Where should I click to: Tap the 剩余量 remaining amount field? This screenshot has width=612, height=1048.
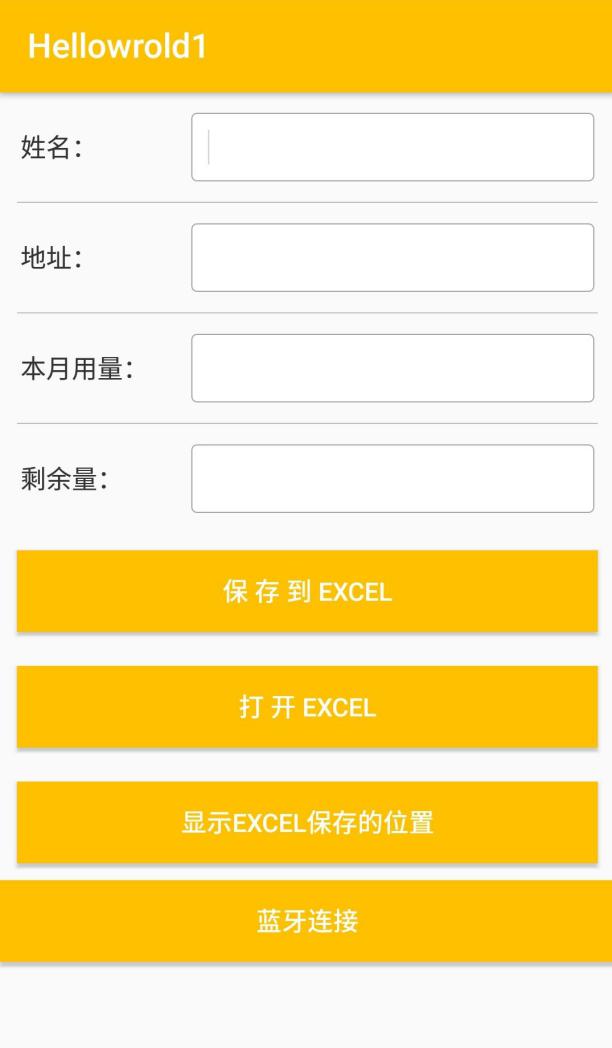pyautogui.click(x=392, y=478)
